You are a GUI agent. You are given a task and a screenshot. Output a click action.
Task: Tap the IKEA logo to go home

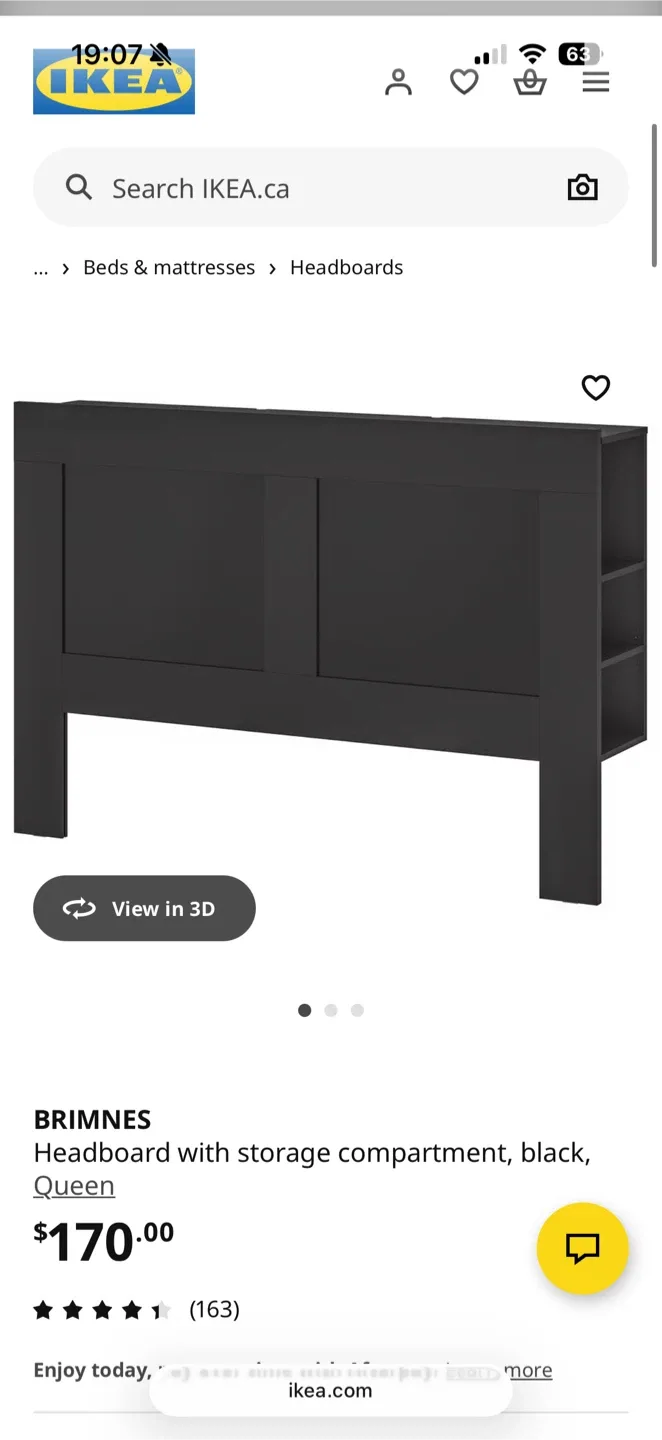tap(114, 81)
